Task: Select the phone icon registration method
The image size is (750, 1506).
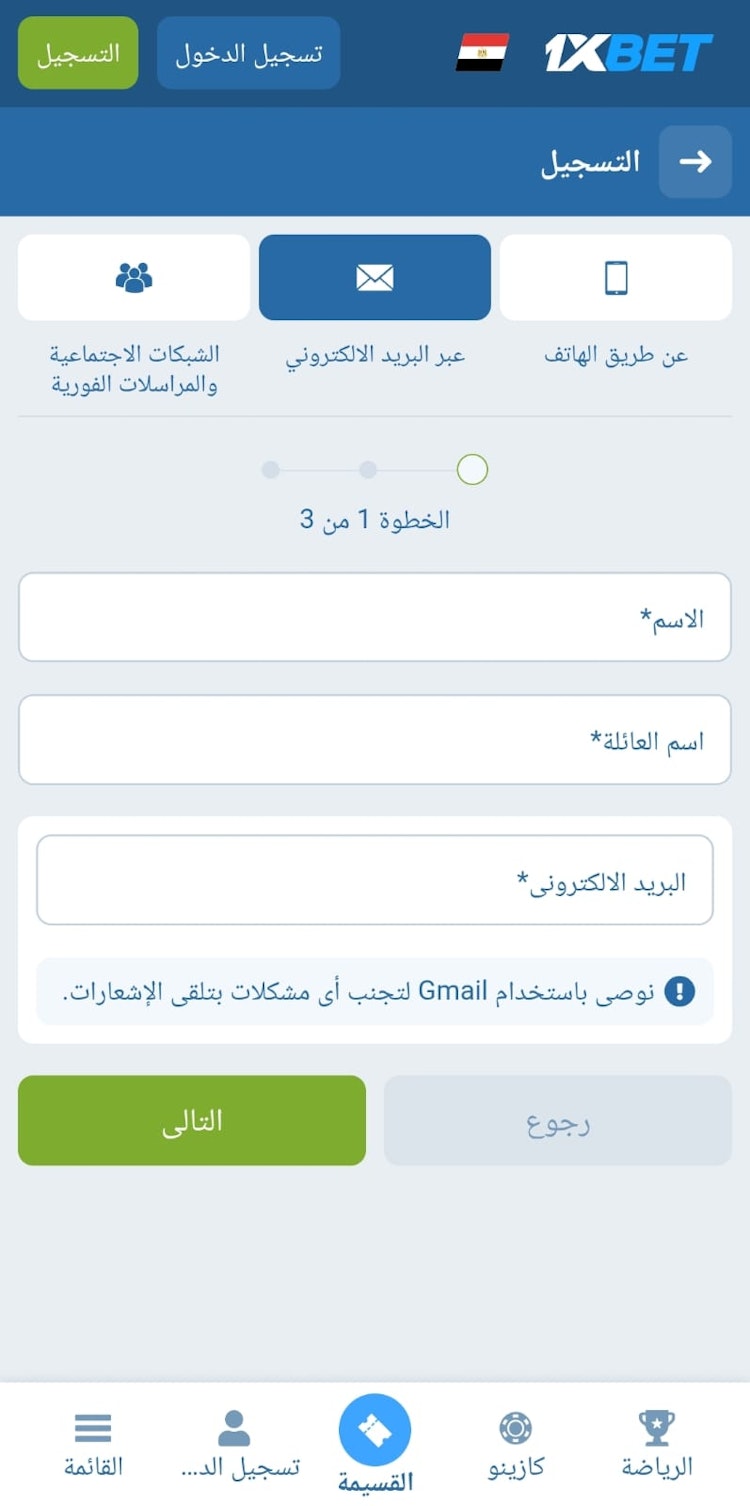Action: pos(615,277)
